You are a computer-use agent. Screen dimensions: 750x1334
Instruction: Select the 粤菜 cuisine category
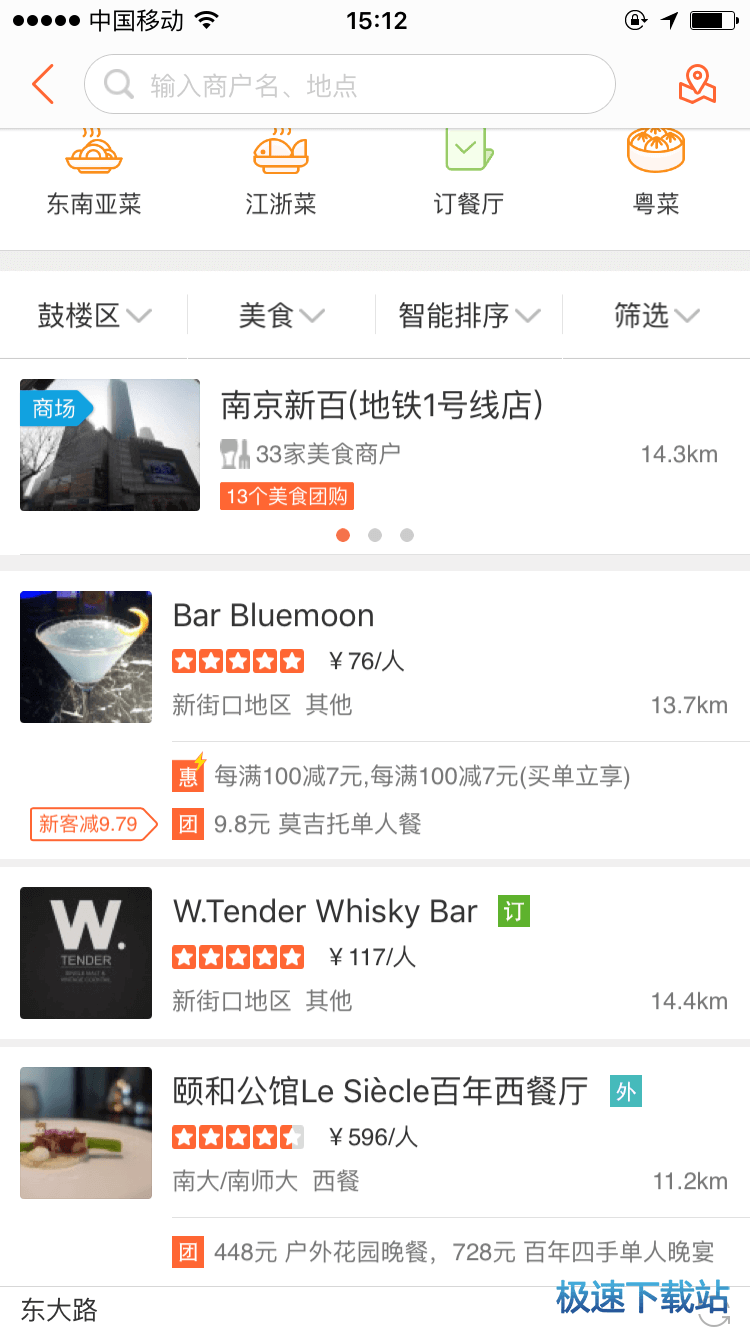(x=656, y=175)
